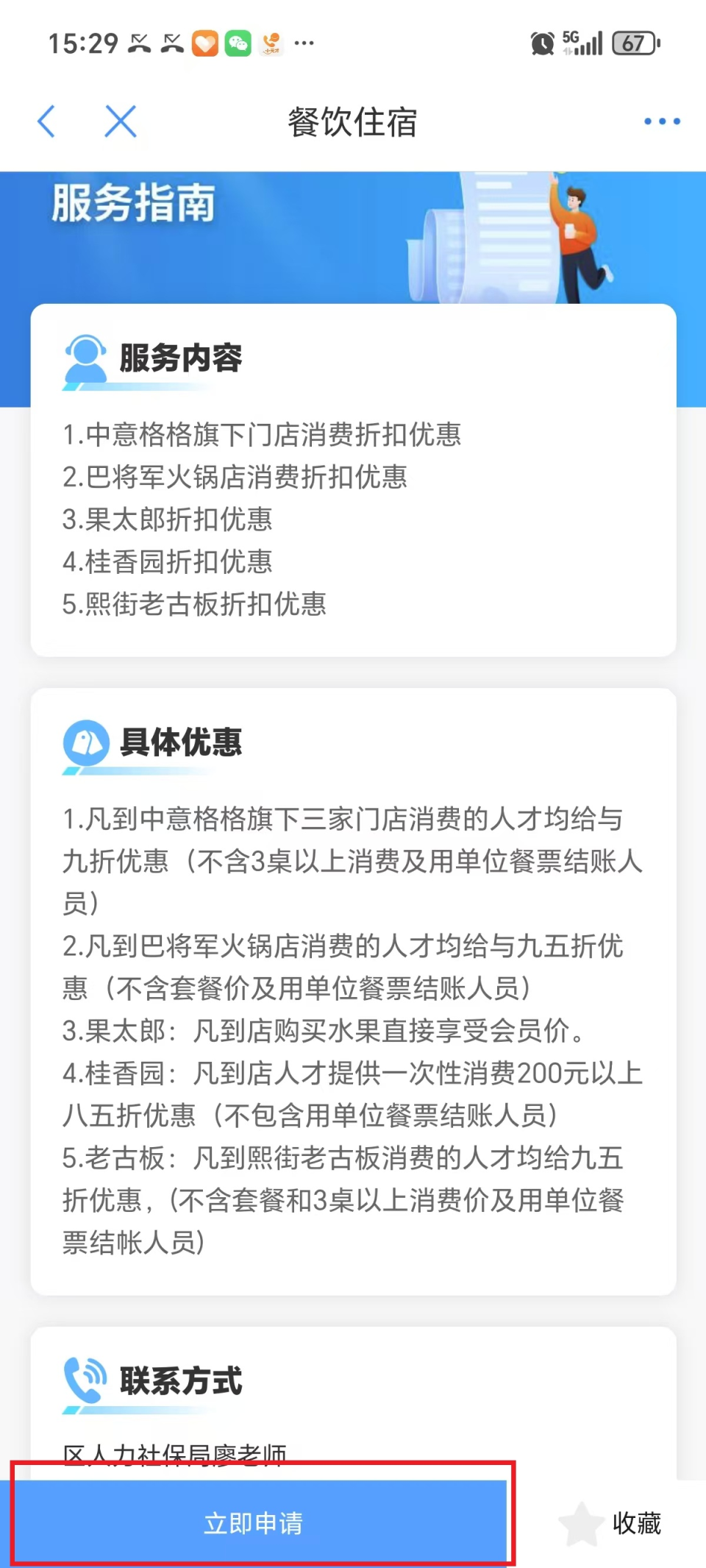Select the 餐饮住宿 title bar
The image size is (706, 1568).
352,121
